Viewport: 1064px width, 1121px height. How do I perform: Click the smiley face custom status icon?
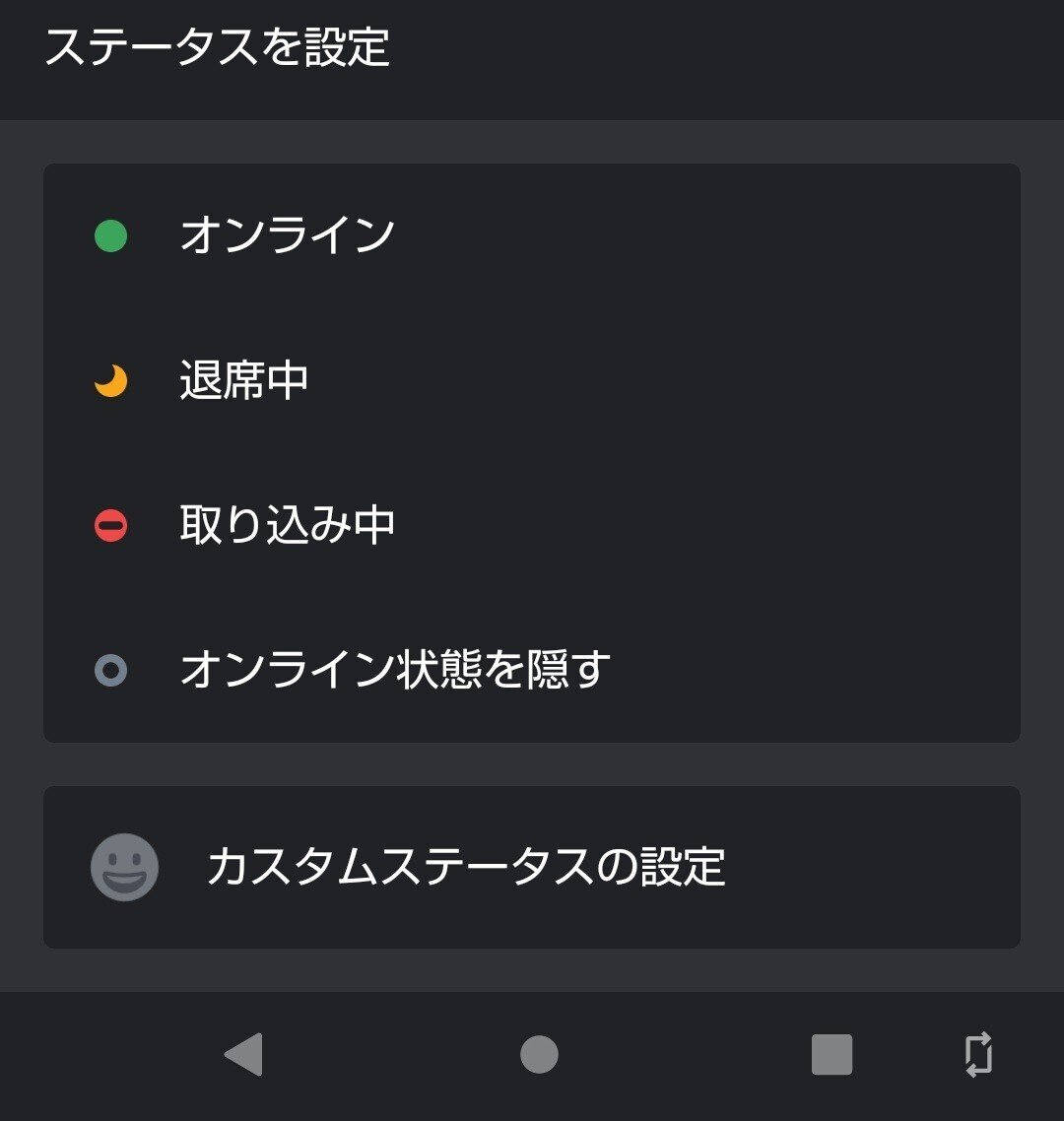125,868
